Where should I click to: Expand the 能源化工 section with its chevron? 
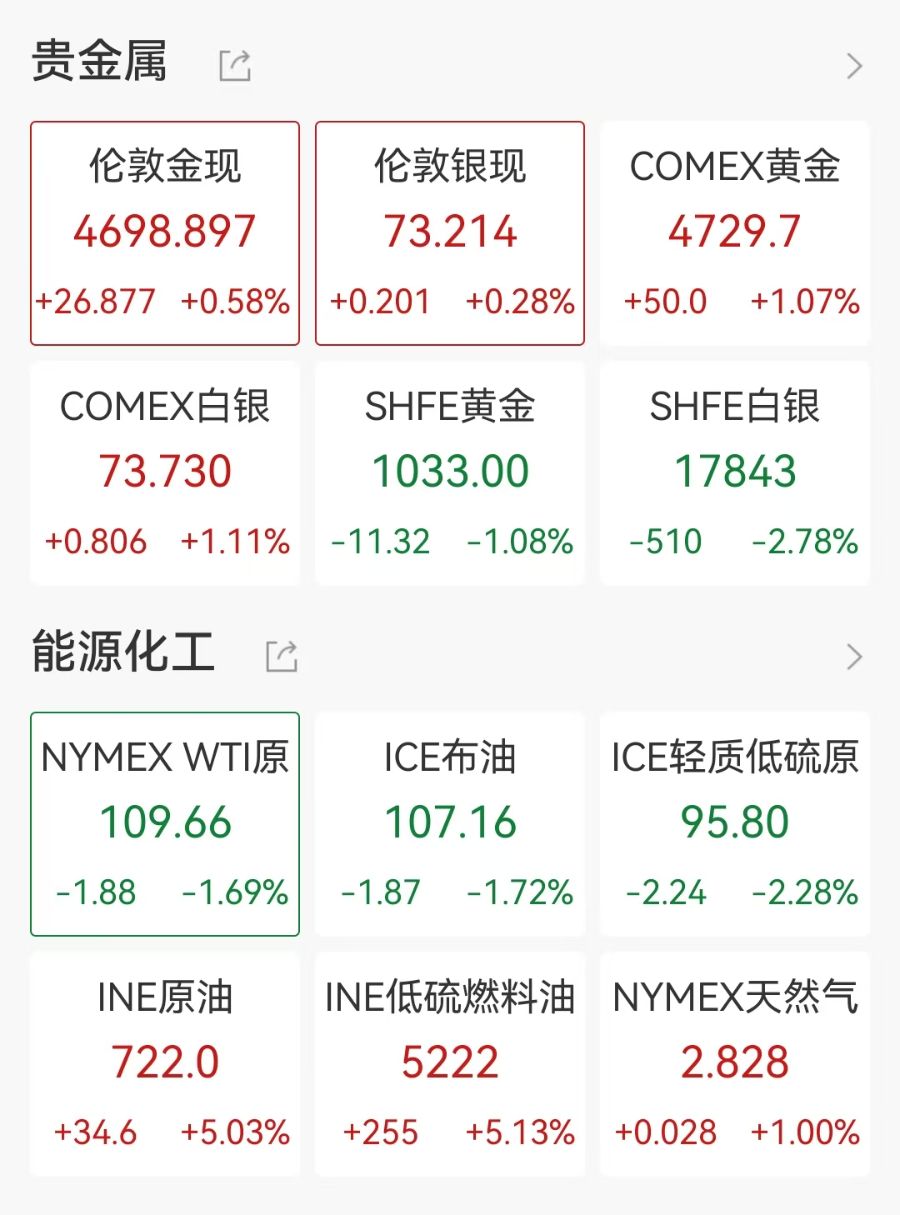(854, 657)
